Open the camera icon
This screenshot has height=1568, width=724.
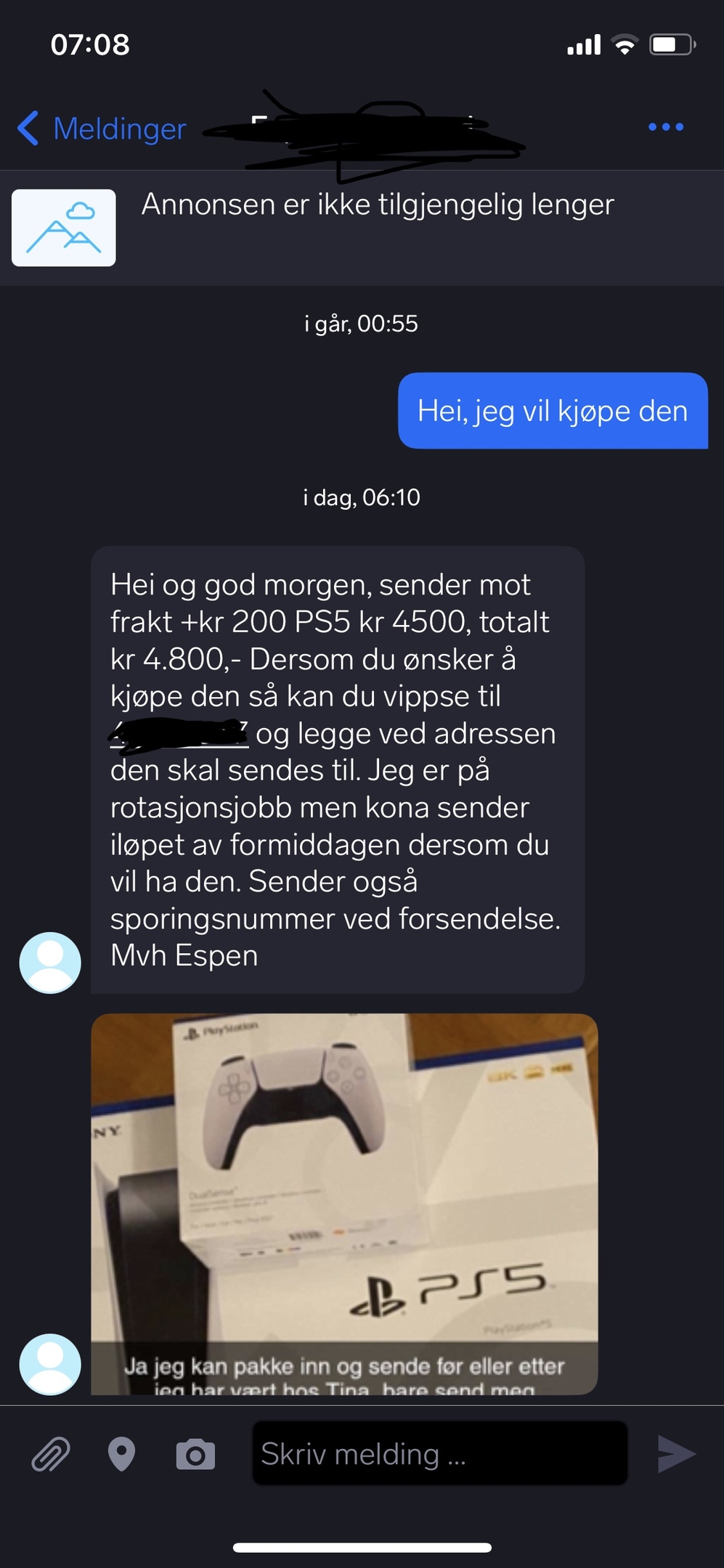click(x=195, y=1455)
